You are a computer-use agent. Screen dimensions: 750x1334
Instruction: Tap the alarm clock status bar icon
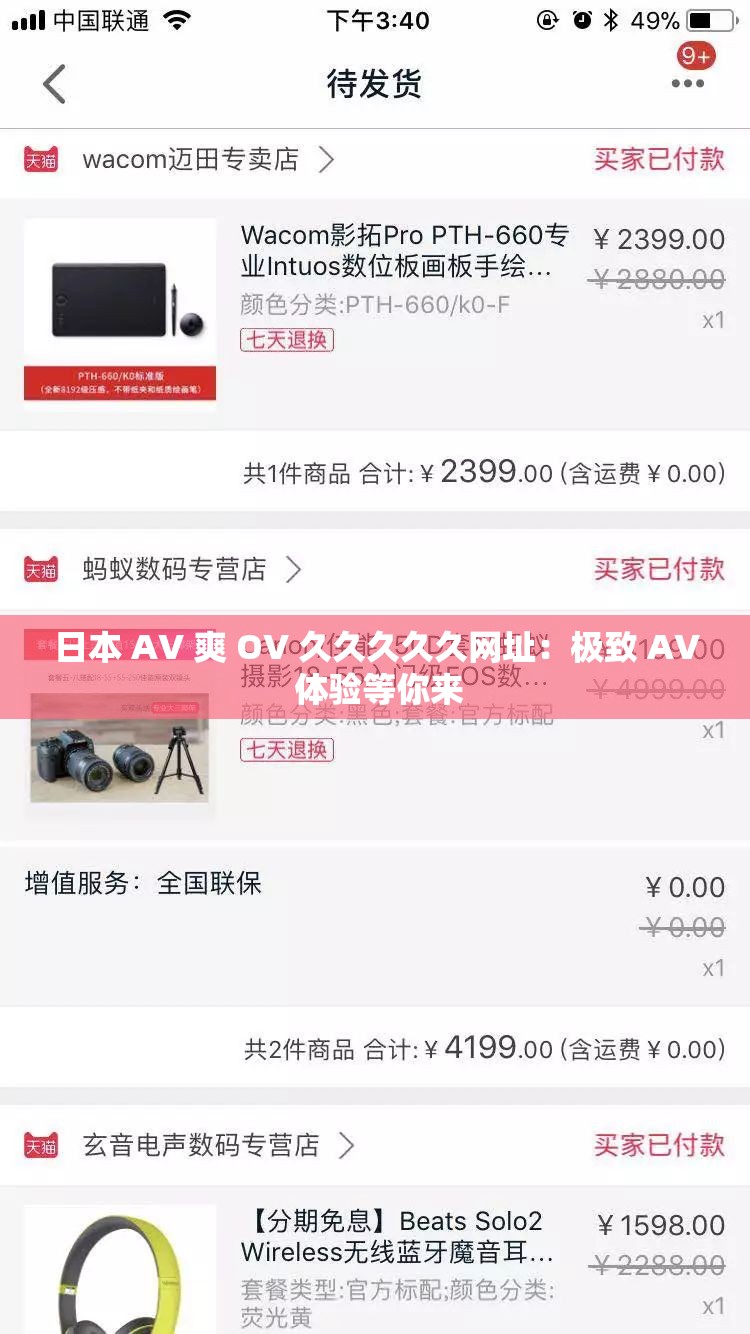point(581,18)
